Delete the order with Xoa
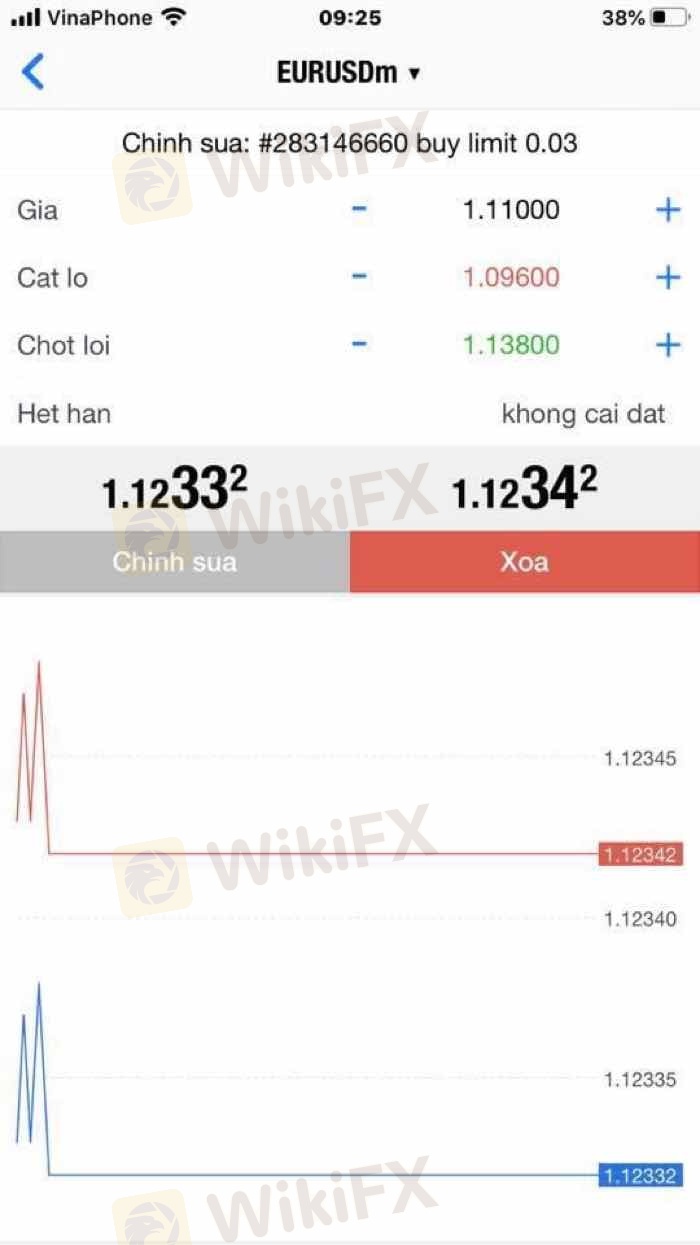This screenshot has height=1245, width=700. click(524, 562)
